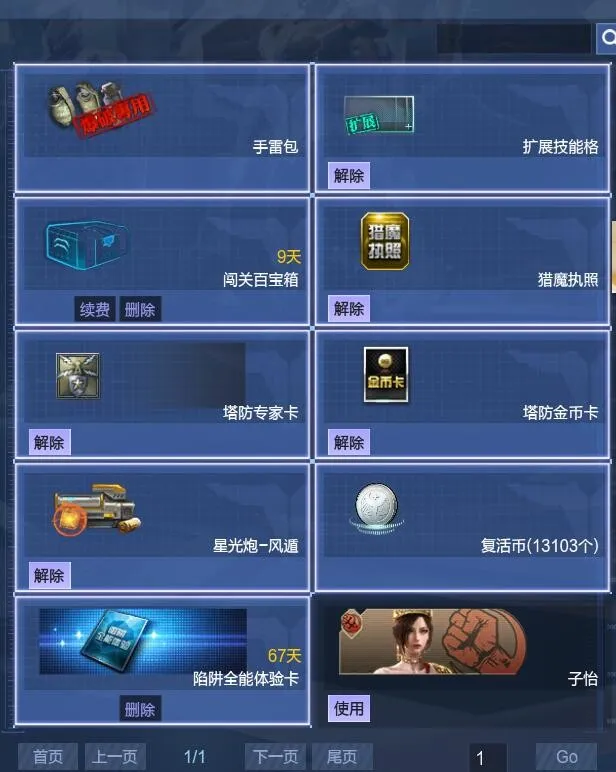The image size is (616, 772).
Task: Tap 解除 under 塔防专家卡
Action: point(49,442)
